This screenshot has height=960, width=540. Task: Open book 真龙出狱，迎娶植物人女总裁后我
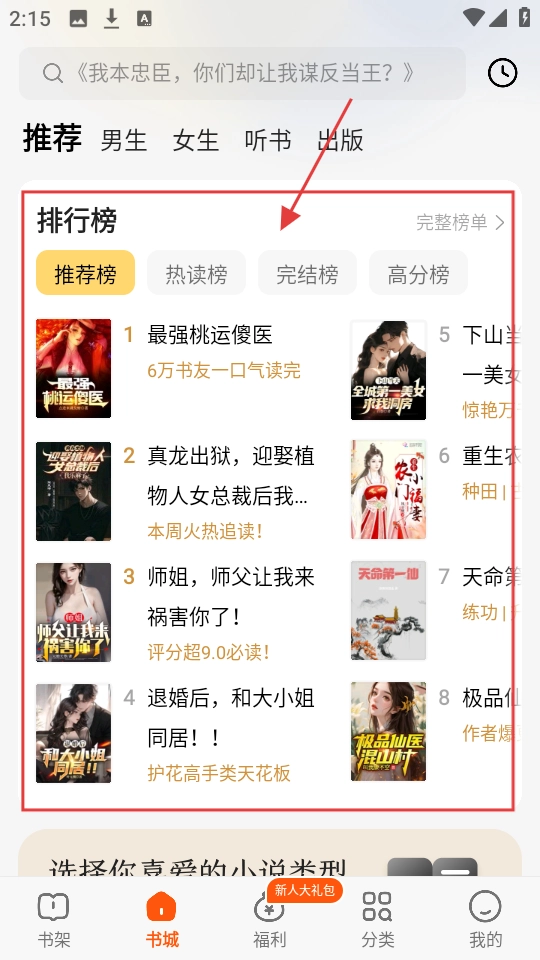231,476
